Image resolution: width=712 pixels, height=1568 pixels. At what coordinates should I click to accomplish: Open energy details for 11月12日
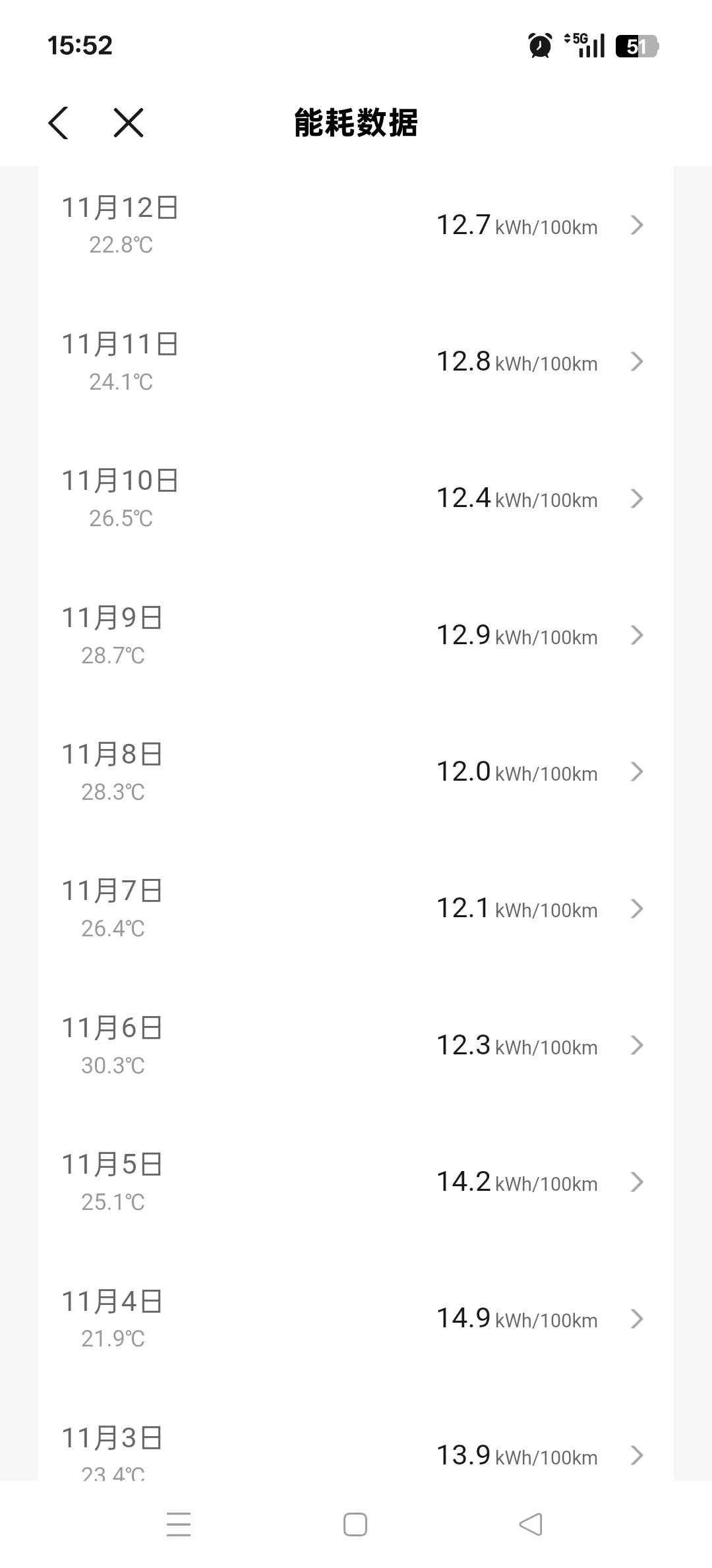356,226
